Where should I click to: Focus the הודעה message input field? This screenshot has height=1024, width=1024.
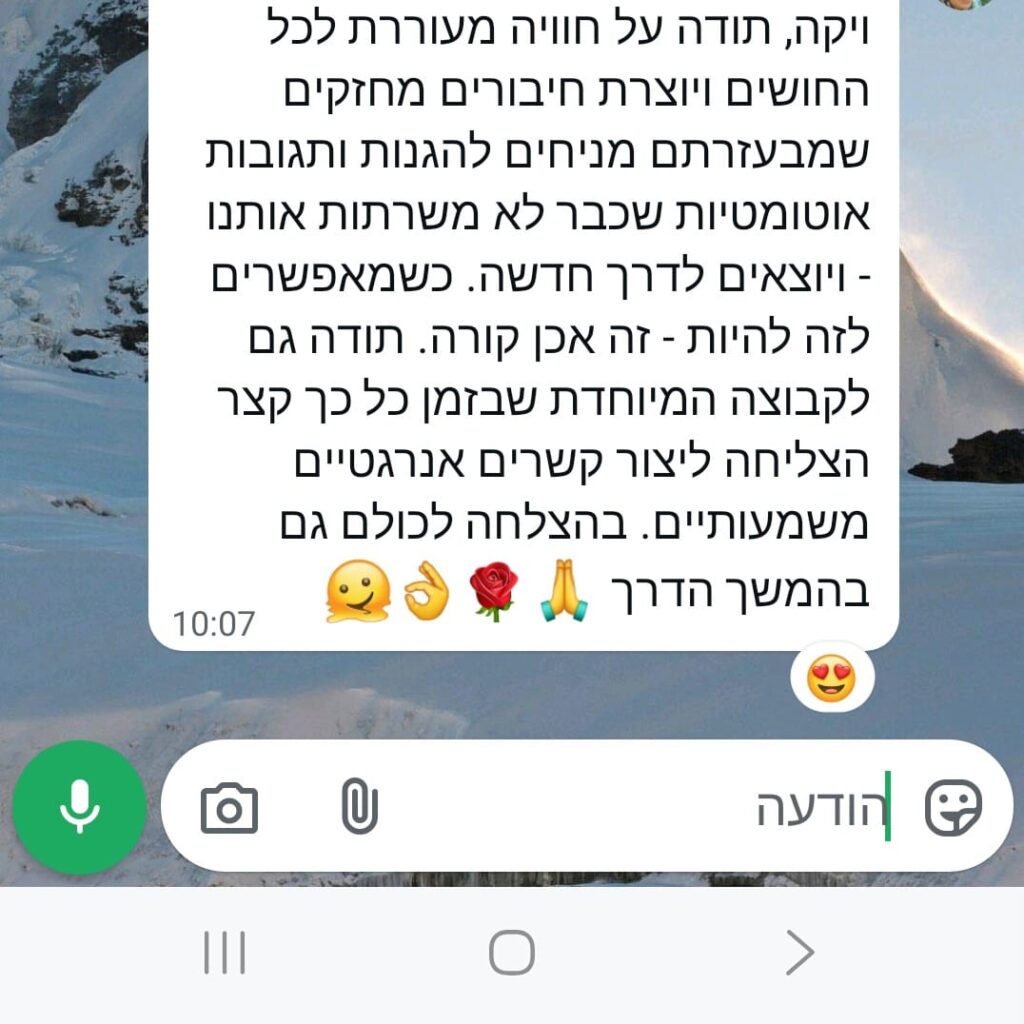coord(640,807)
